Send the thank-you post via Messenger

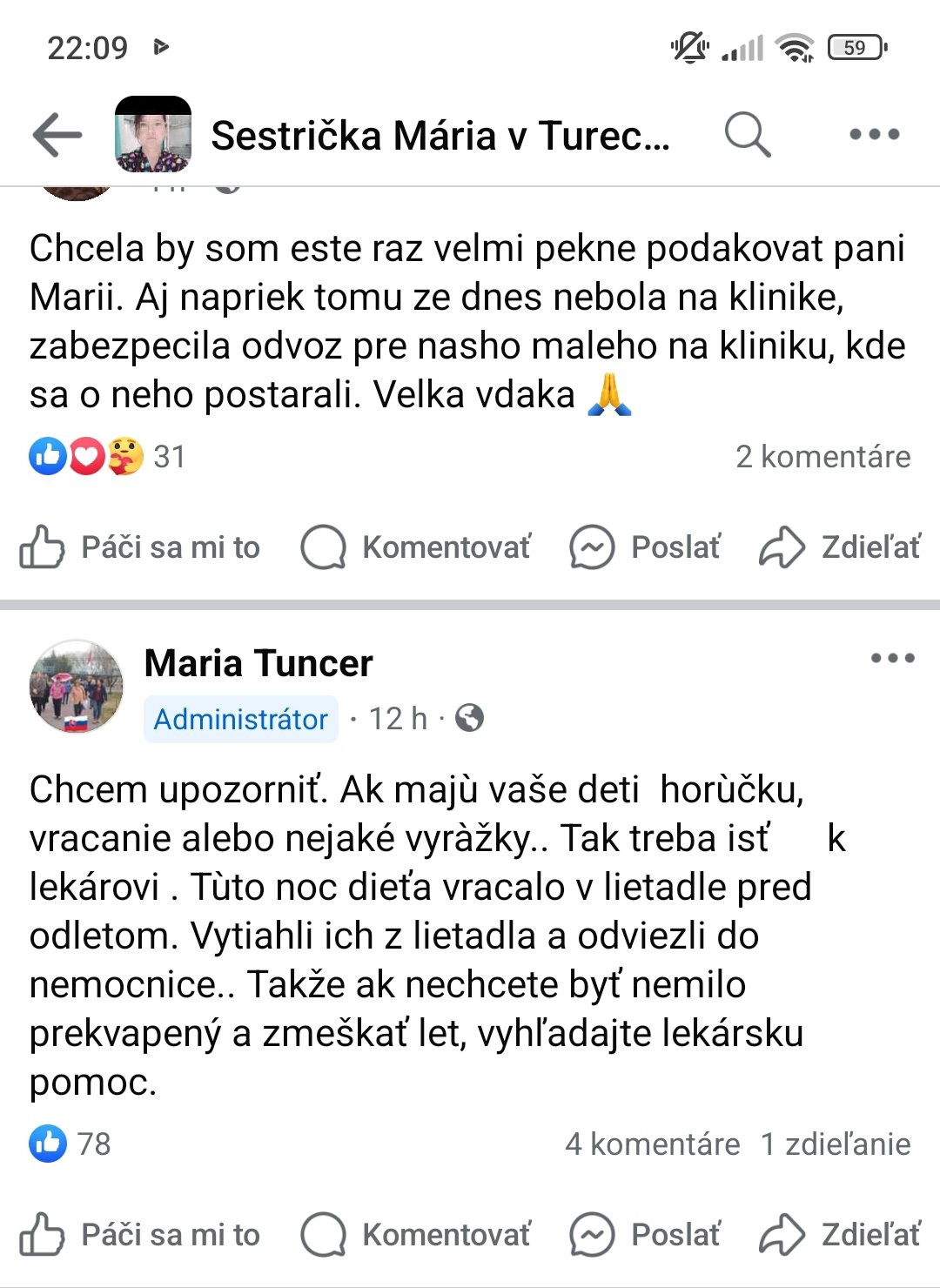pos(645,547)
